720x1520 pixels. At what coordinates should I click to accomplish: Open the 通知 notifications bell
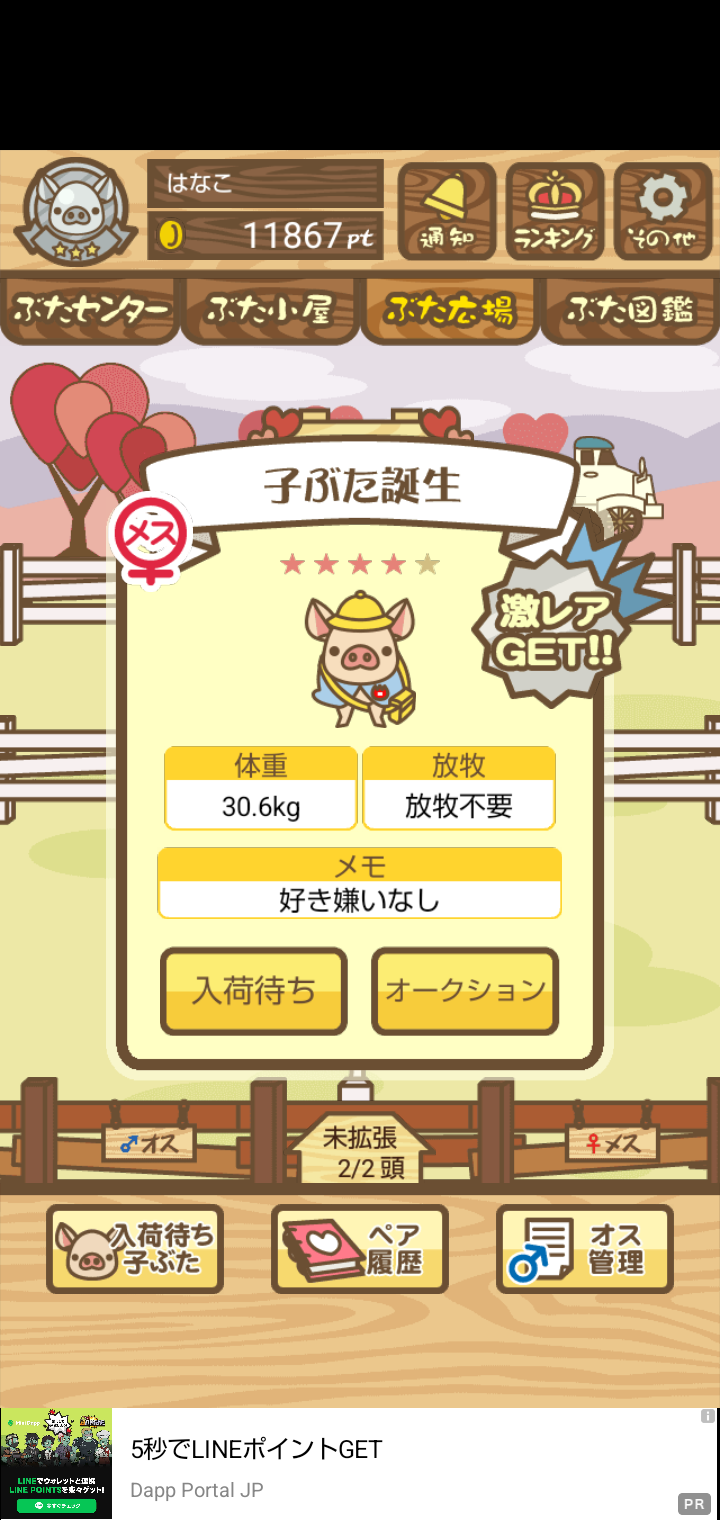pyautogui.click(x=446, y=212)
